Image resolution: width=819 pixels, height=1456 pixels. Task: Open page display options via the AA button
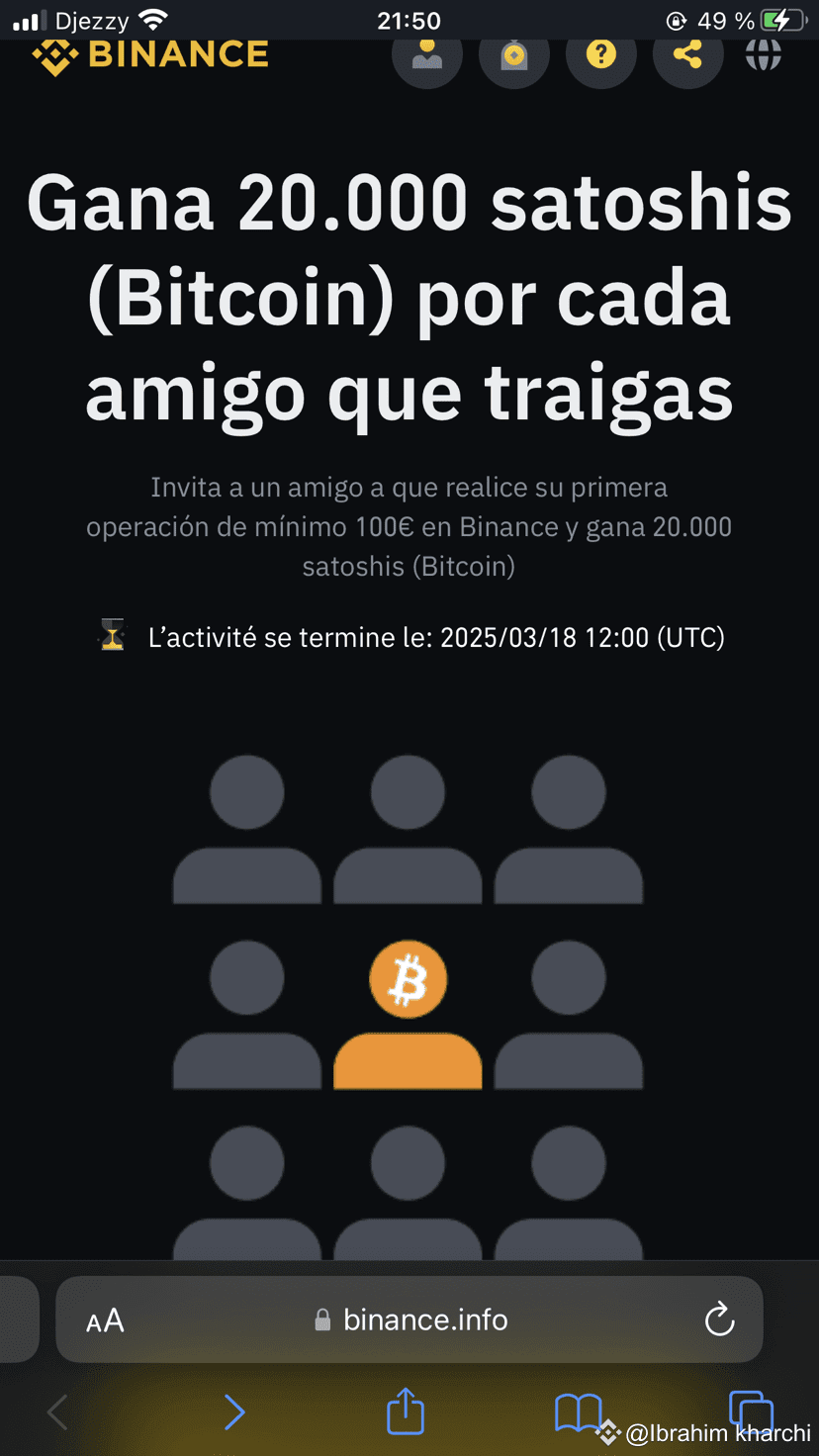105,1319
